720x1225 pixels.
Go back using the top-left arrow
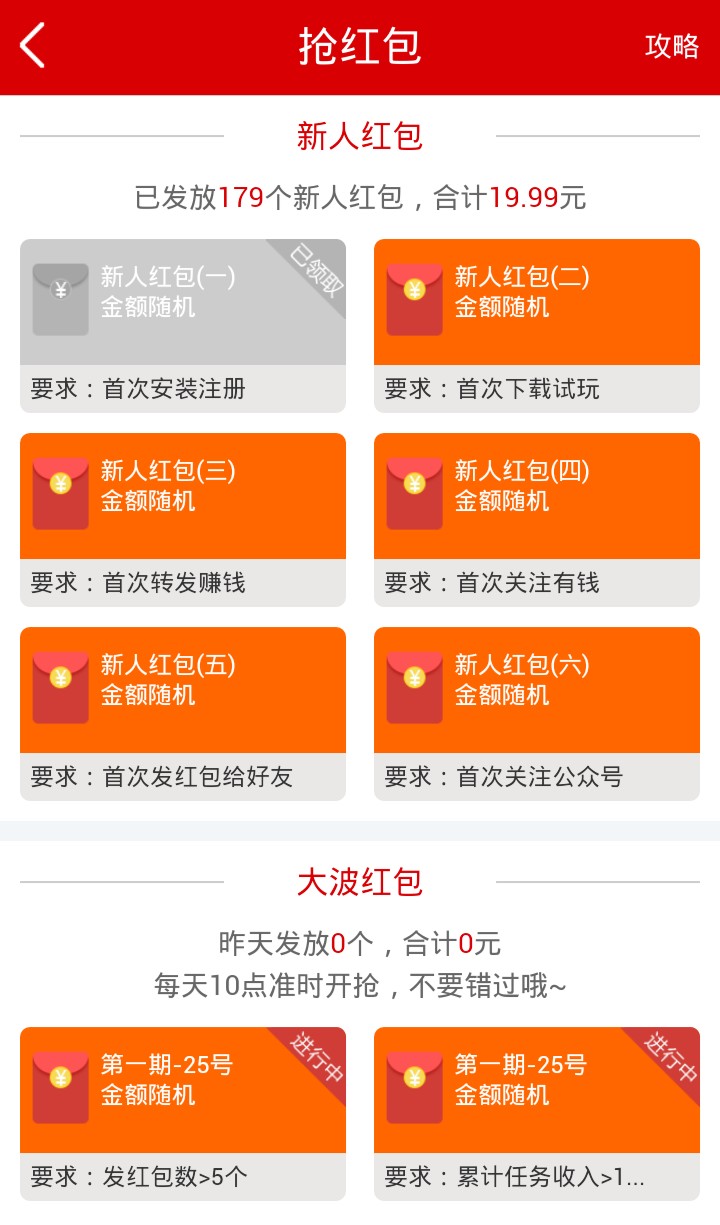(x=33, y=46)
